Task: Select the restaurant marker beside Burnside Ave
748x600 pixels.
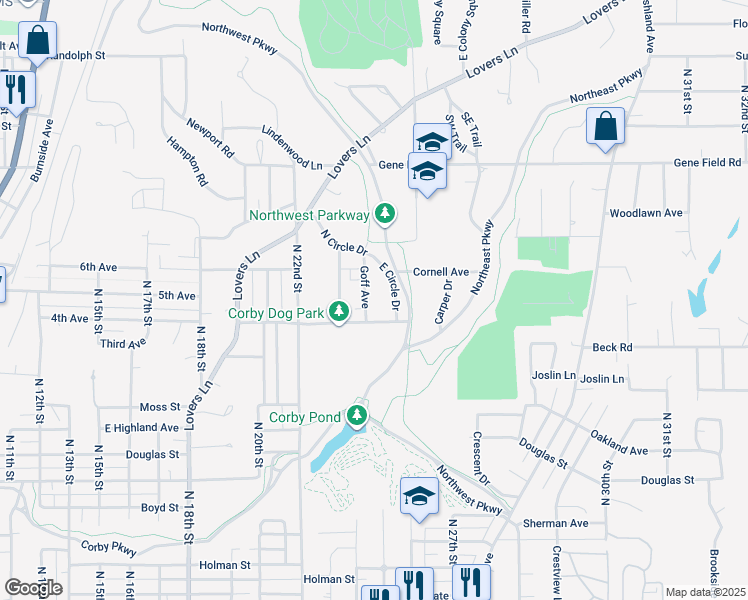Action: 16,91
